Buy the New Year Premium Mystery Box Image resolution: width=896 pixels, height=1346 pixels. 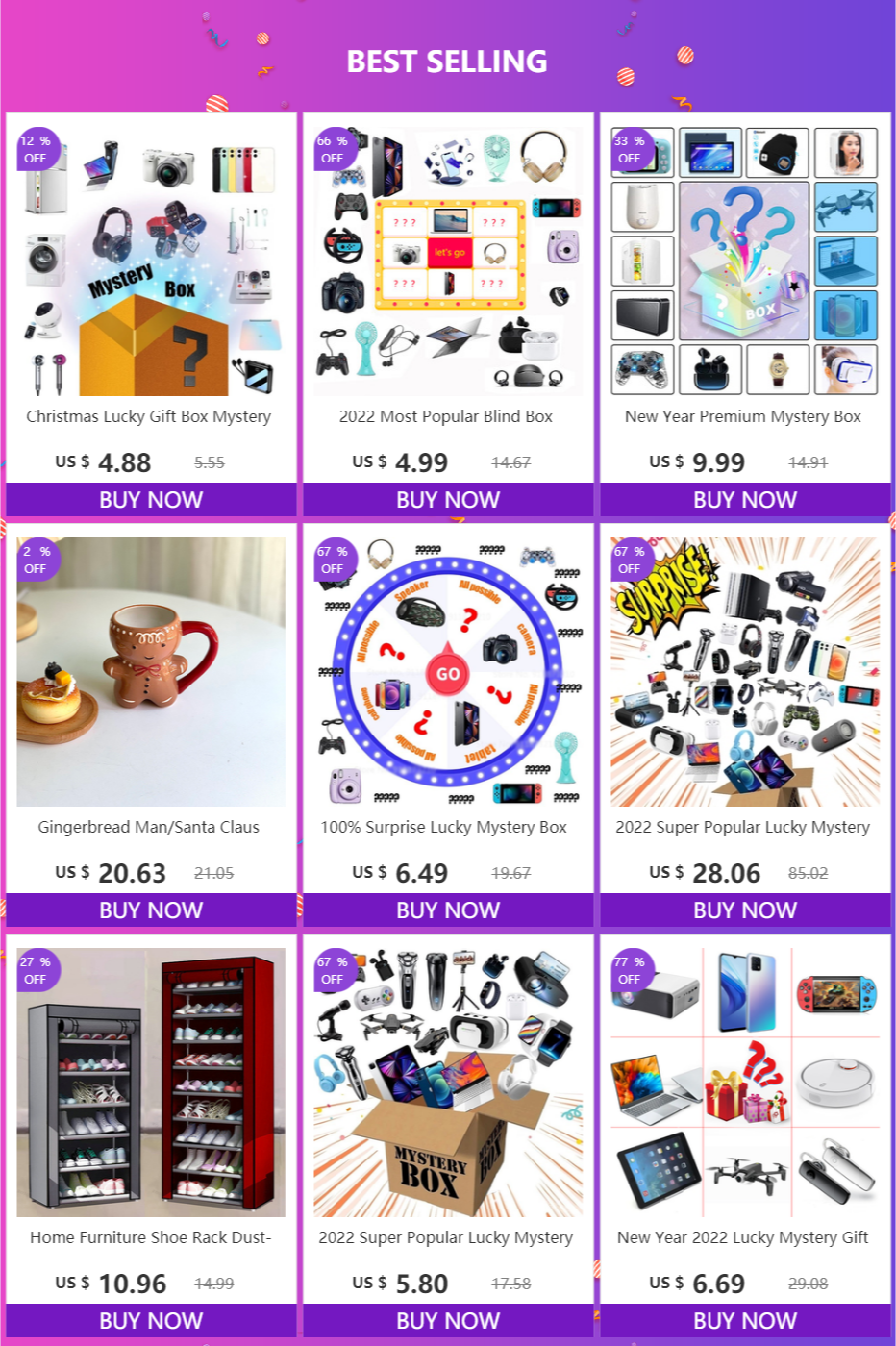click(x=745, y=500)
